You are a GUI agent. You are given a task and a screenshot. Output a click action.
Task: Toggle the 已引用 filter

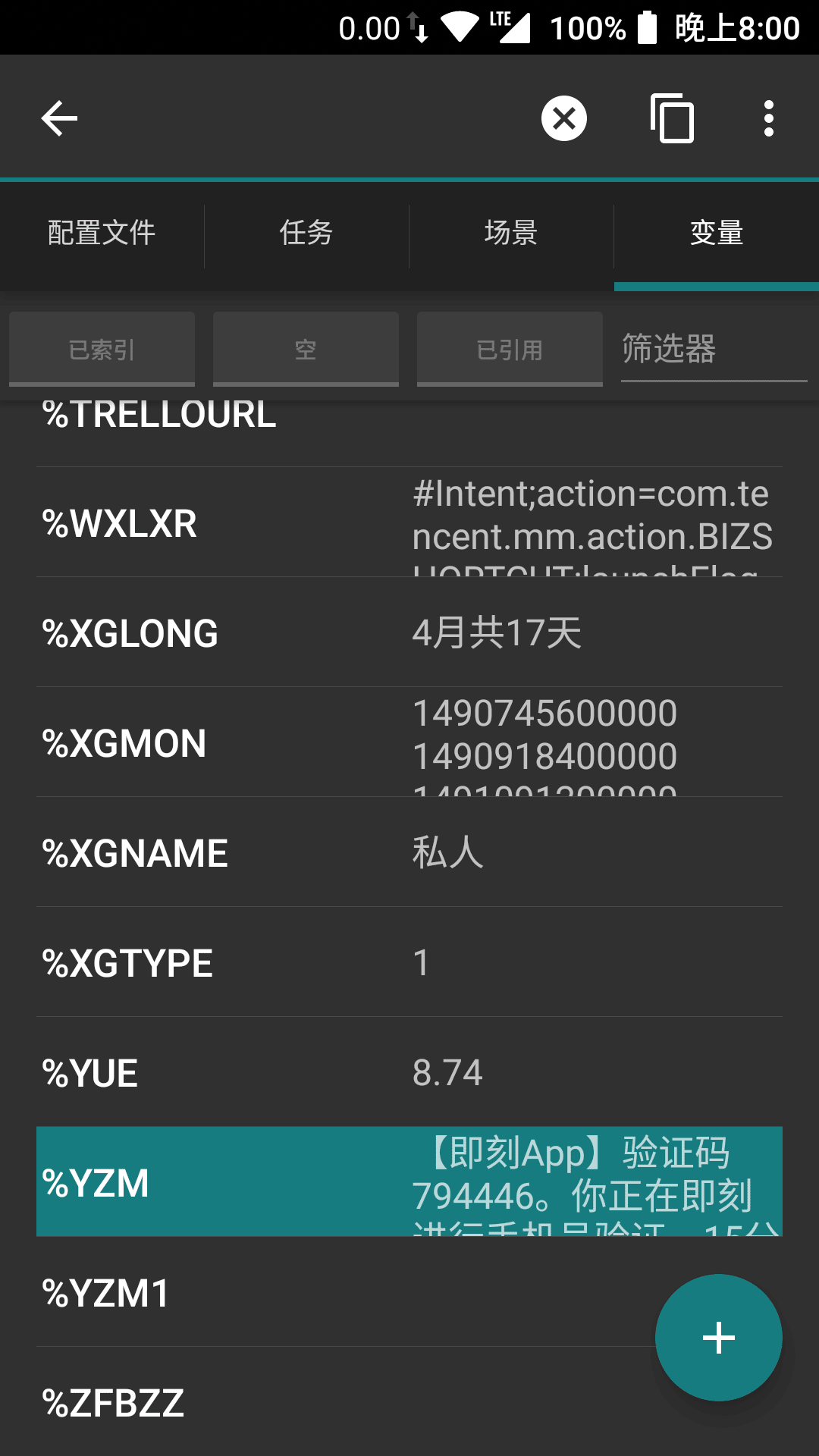[x=510, y=350]
